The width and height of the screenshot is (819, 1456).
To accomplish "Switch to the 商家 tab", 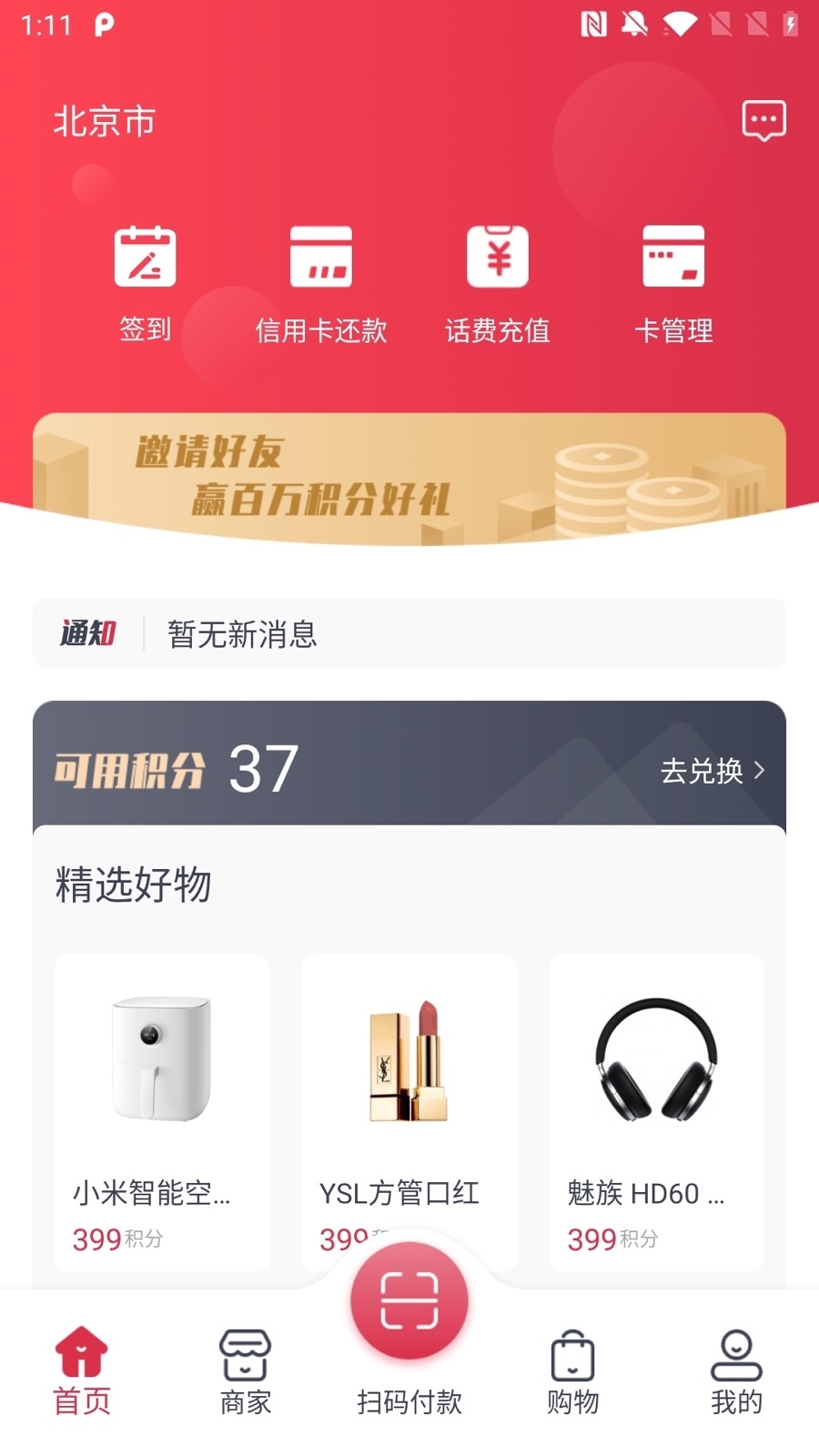I will pyautogui.click(x=246, y=1370).
